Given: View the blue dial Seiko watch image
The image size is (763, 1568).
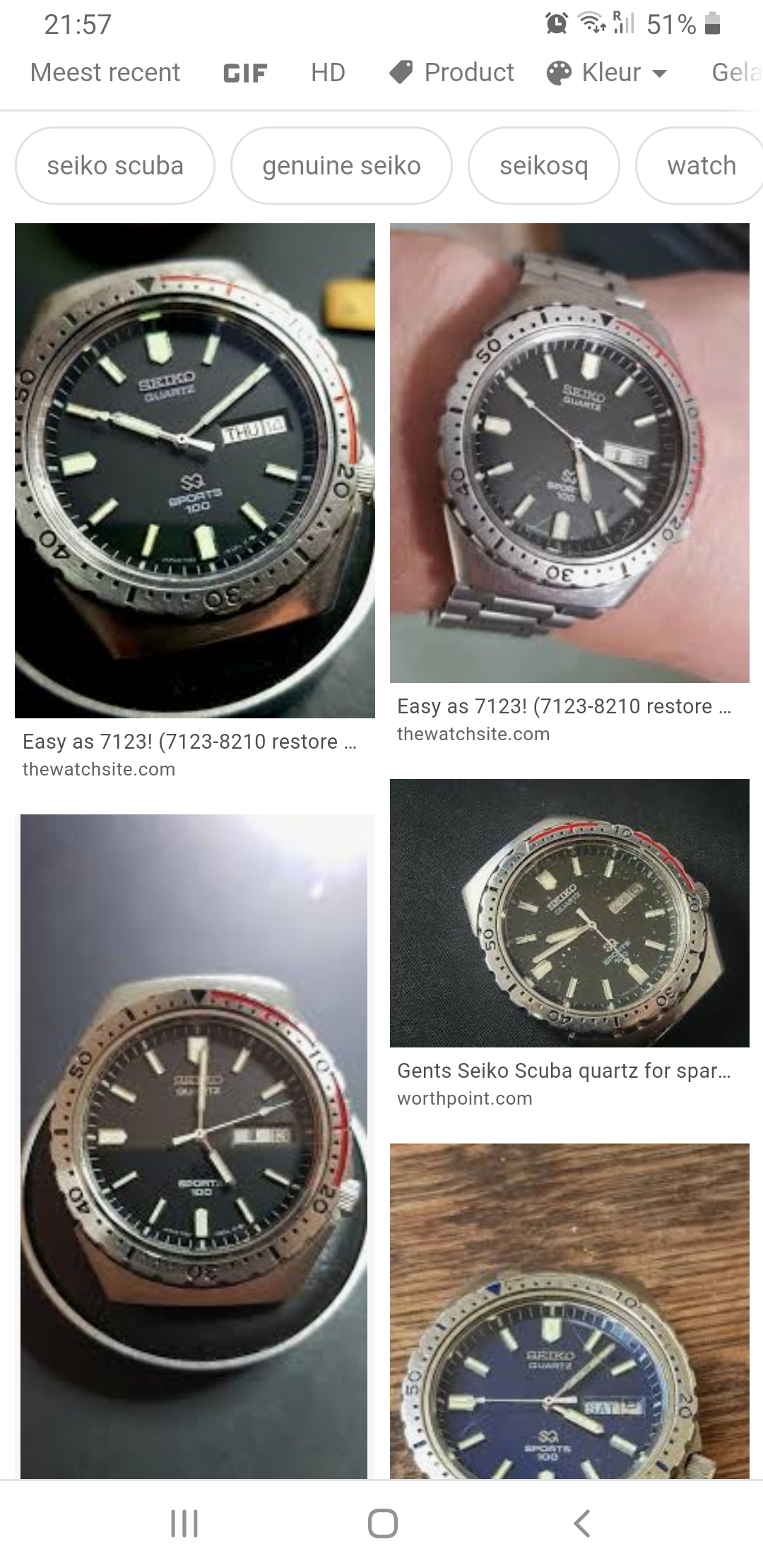Looking at the screenshot, I should 569,1311.
